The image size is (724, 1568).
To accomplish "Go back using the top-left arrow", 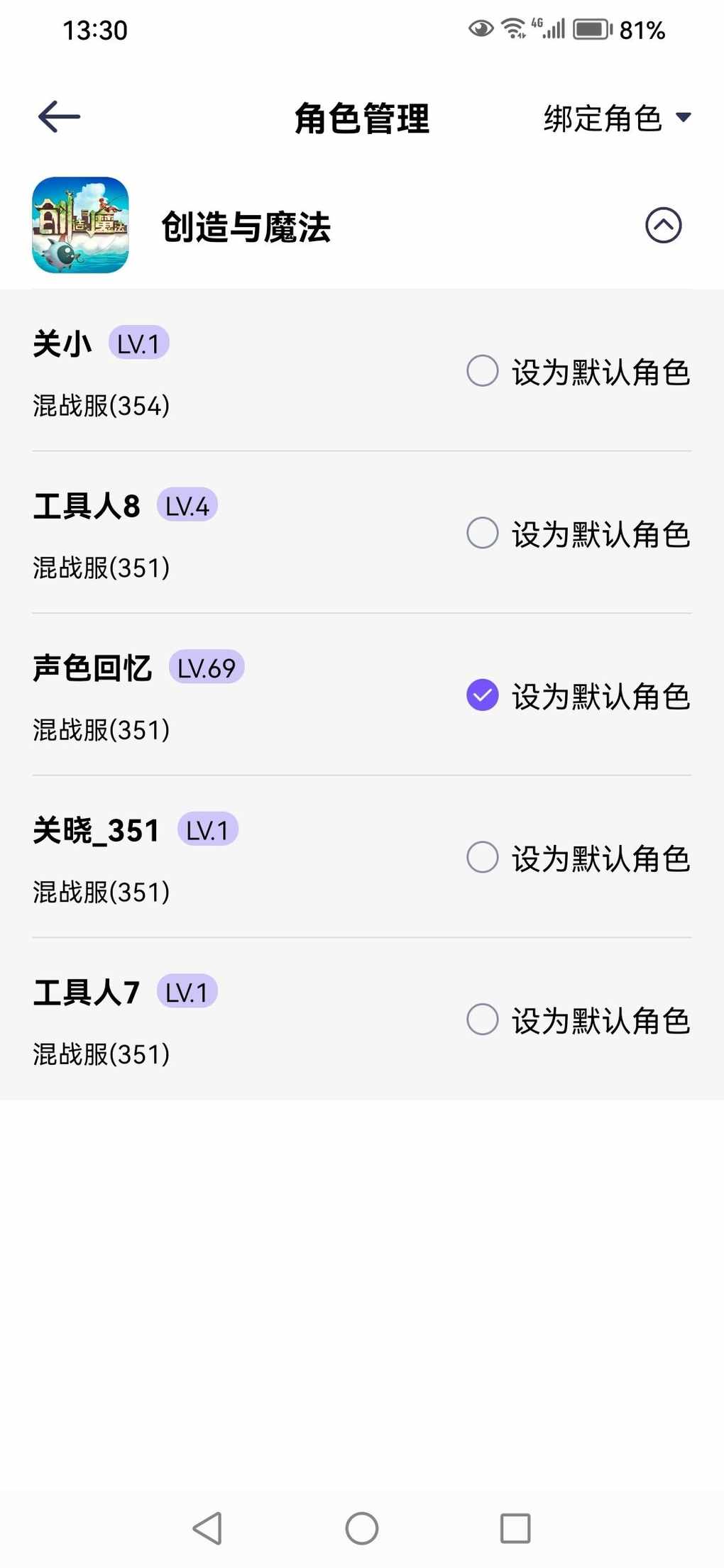I will (x=59, y=117).
